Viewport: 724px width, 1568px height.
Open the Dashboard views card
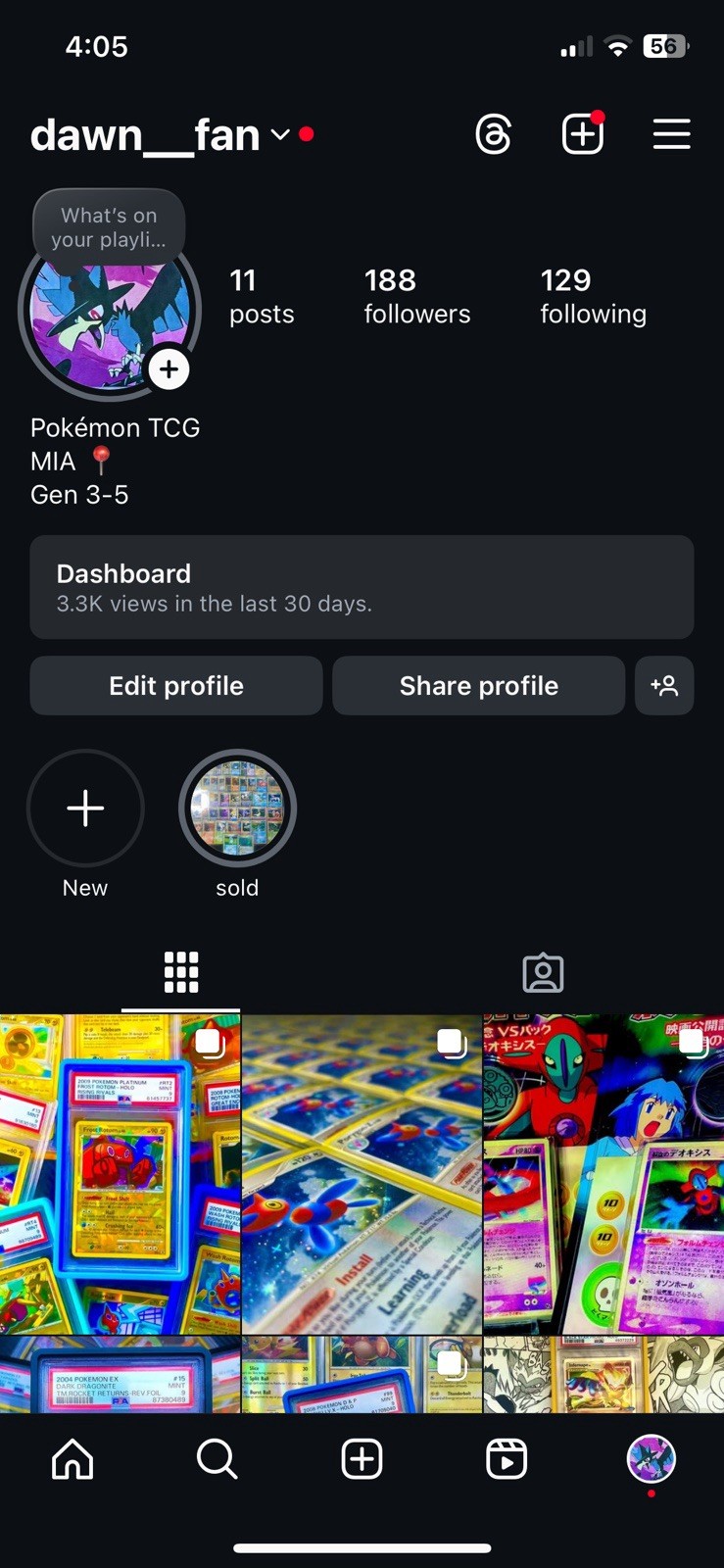[362, 587]
